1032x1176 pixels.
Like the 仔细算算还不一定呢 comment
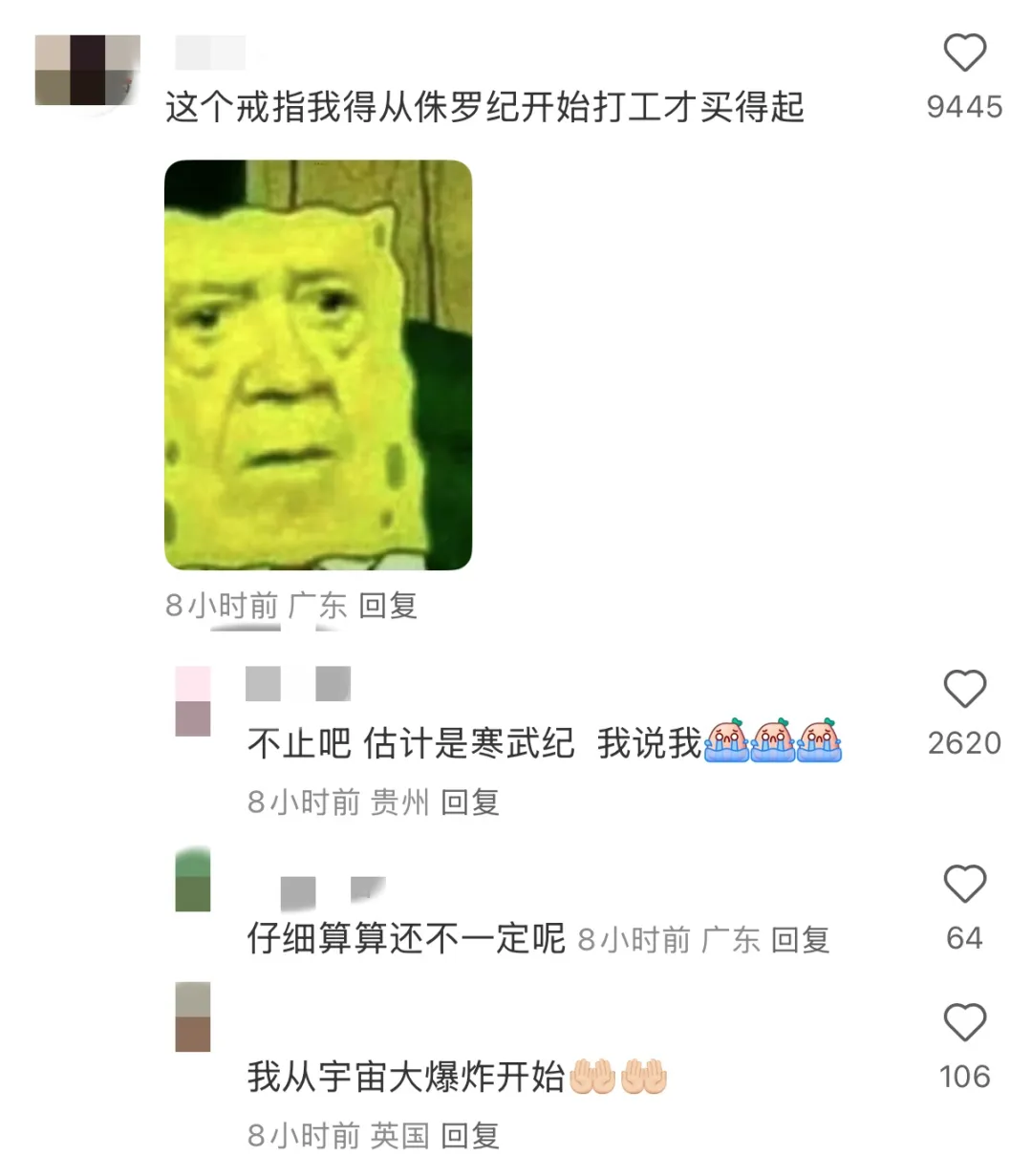pyautogui.click(x=964, y=886)
